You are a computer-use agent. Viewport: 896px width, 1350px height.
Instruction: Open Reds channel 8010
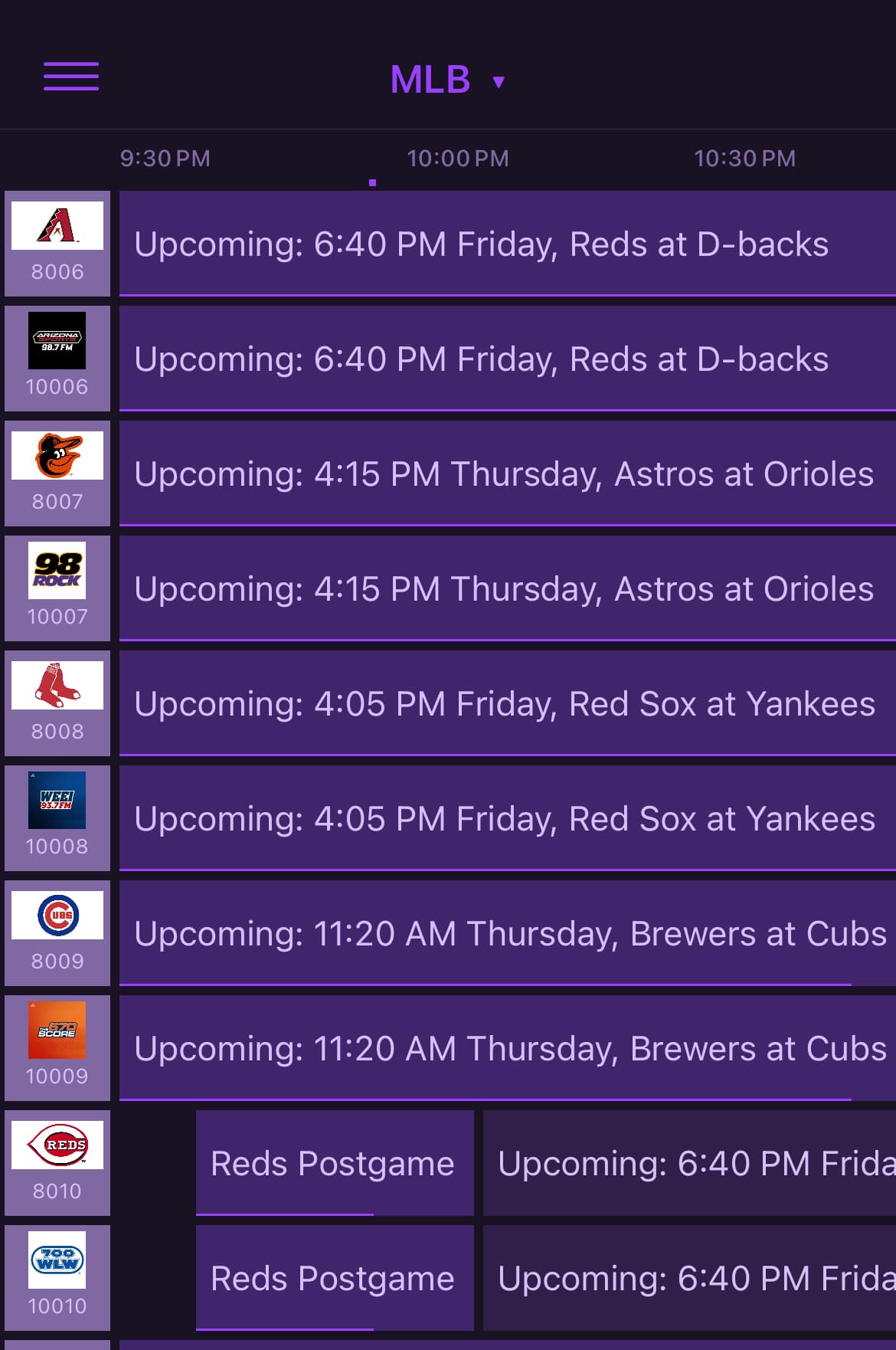click(57, 1163)
